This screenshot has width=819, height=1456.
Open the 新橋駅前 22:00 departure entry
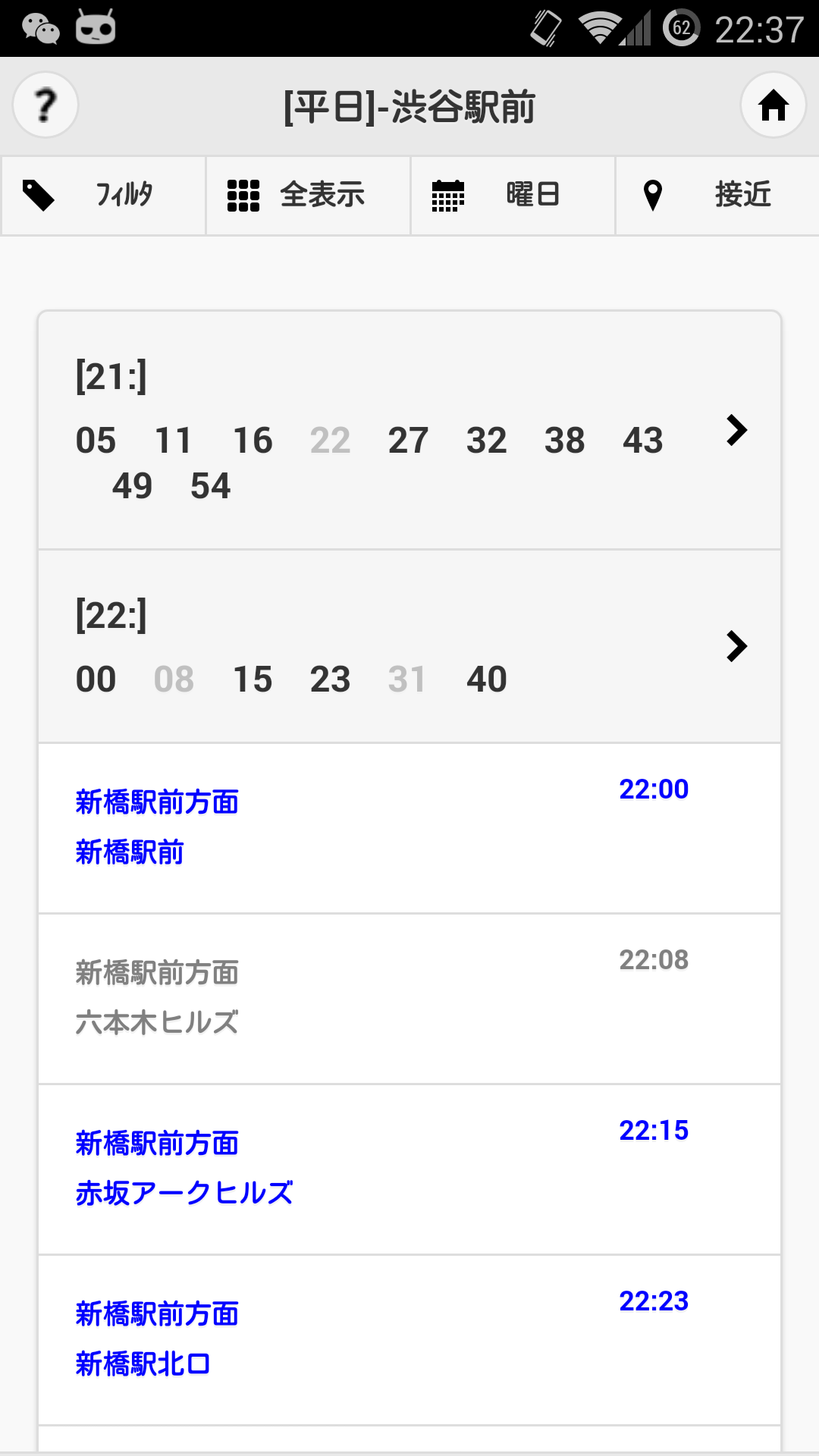pos(409,827)
